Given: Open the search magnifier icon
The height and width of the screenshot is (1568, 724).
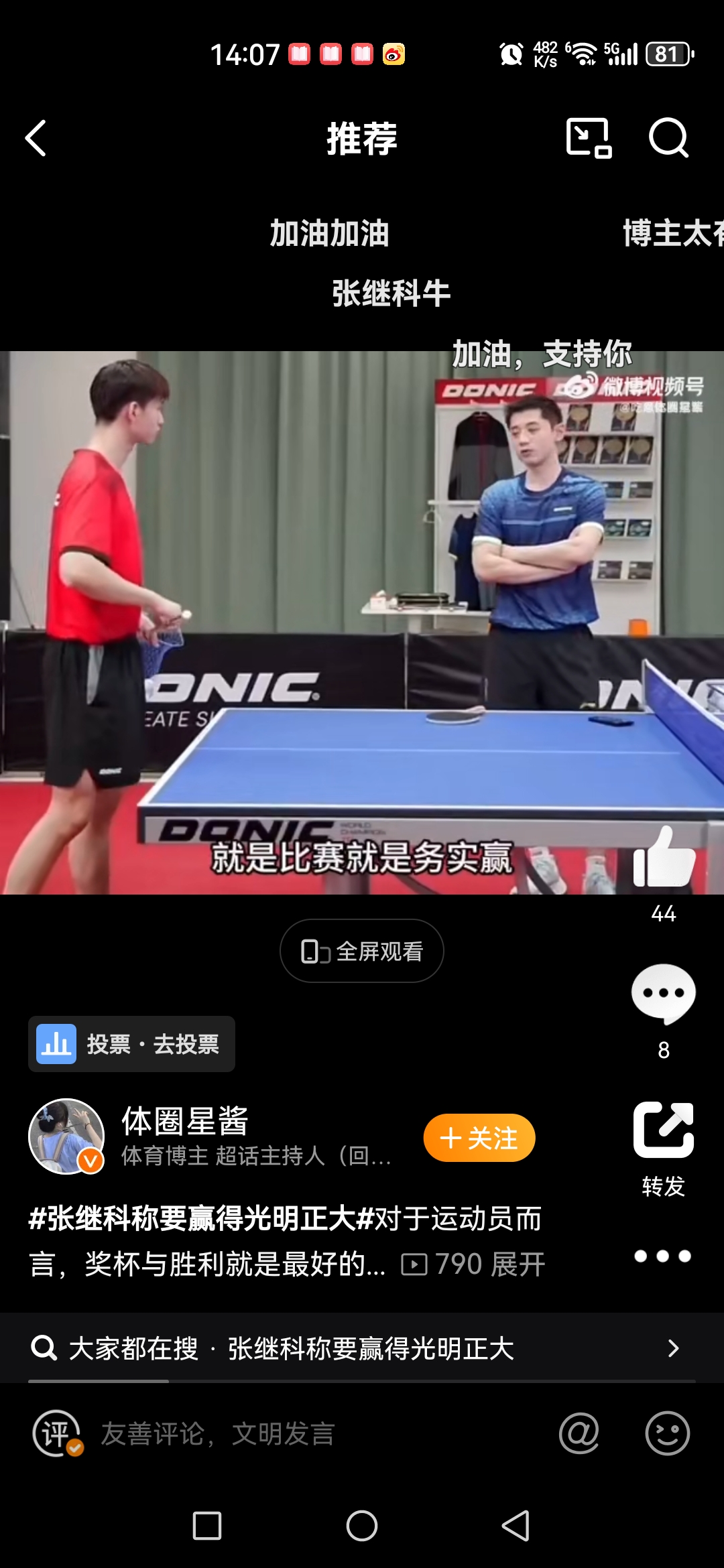Looking at the screenshot, I should pyautogui.click(x=668, y=138).
